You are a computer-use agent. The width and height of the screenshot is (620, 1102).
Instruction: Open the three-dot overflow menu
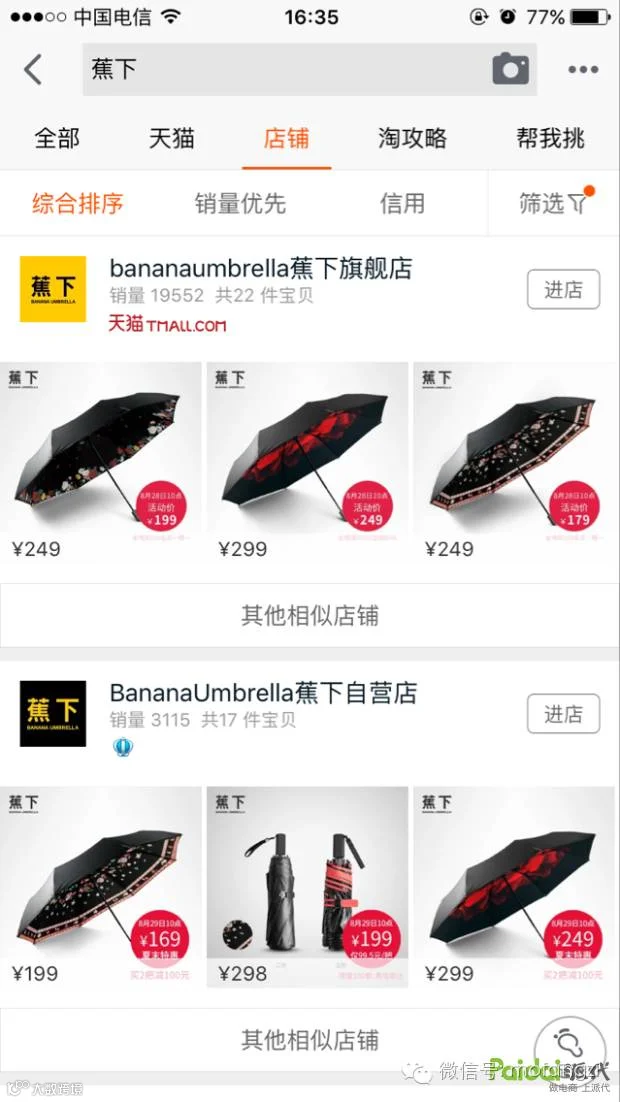(583, 69)
